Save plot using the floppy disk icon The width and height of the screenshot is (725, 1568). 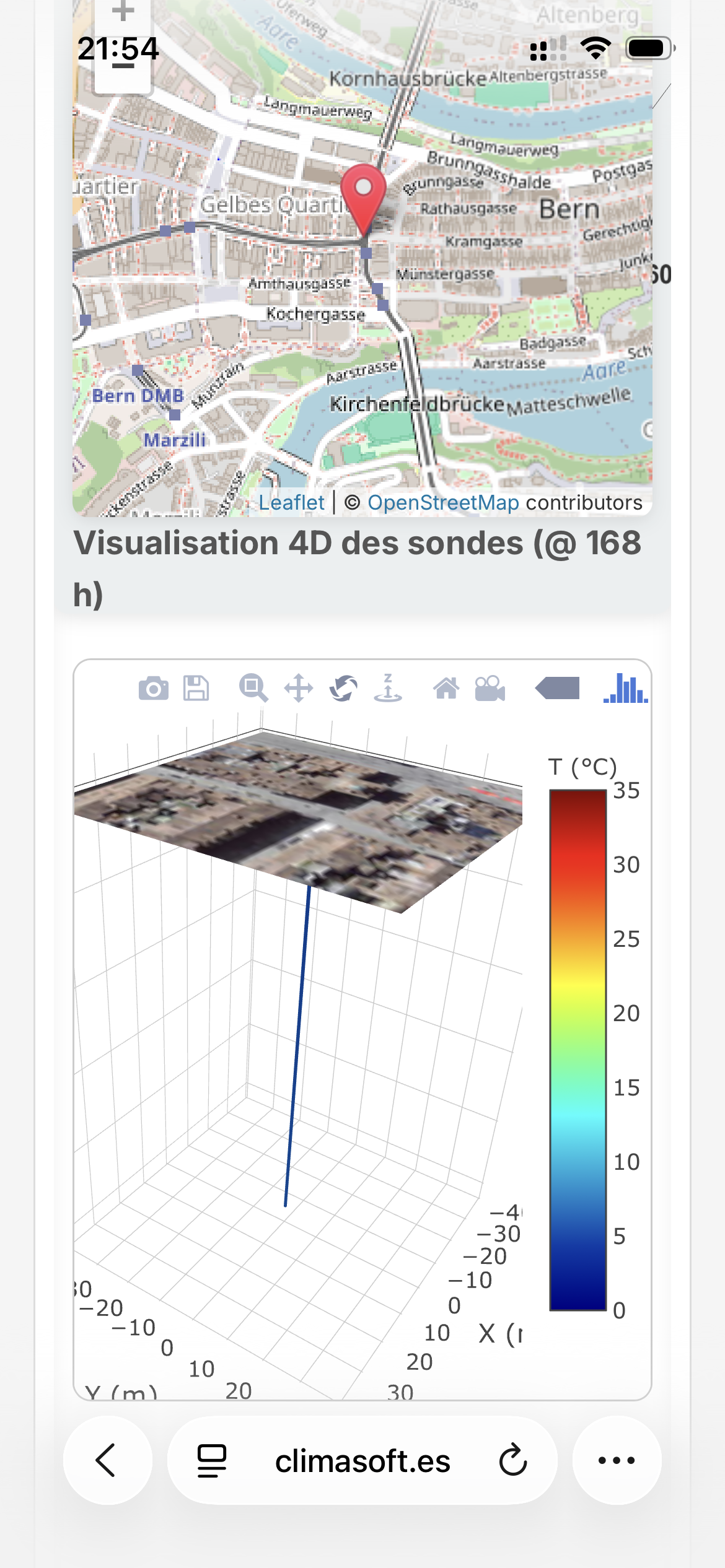[x=196, y=689]
